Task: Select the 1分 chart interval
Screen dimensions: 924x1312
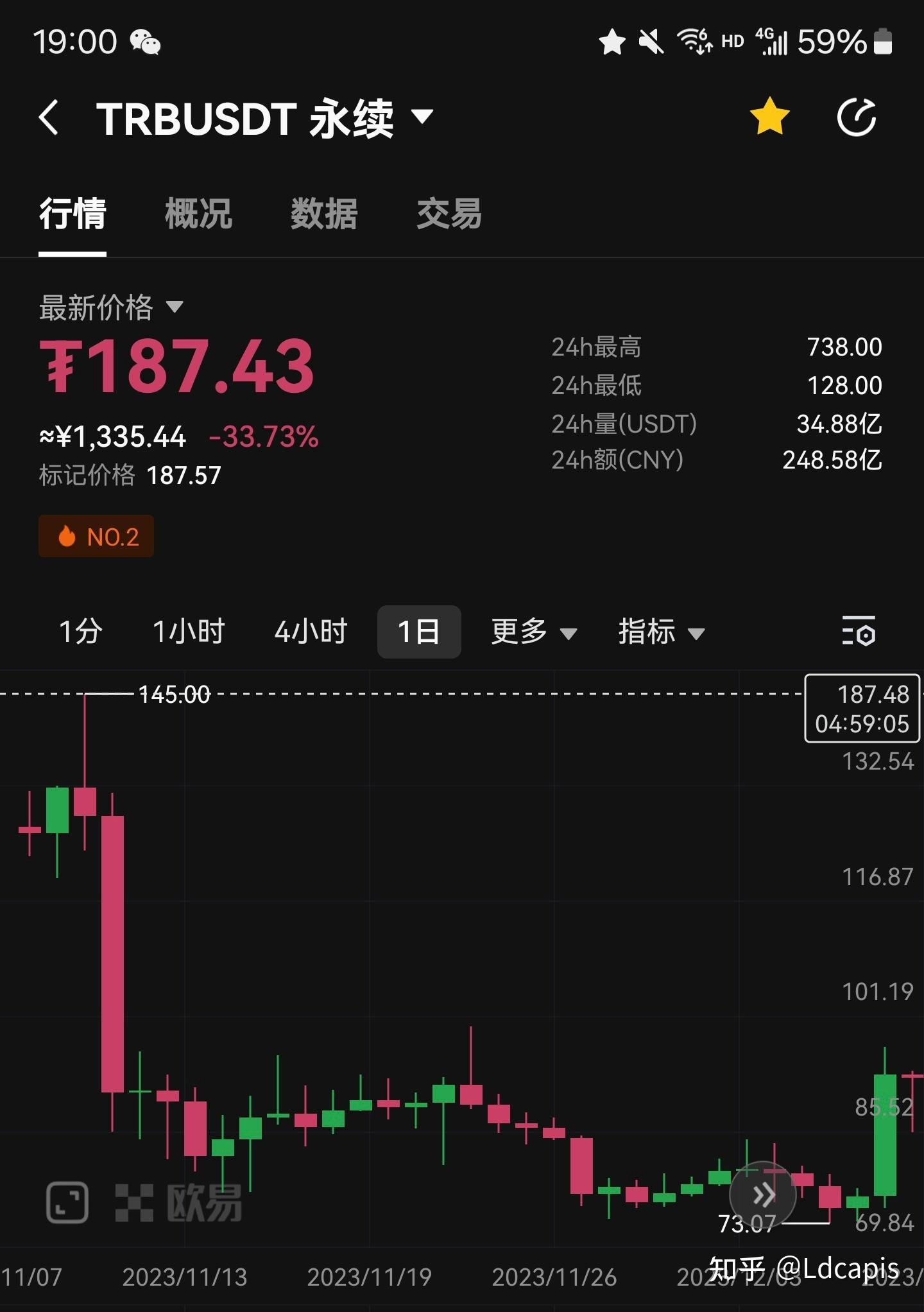Action: click(81, 632)
